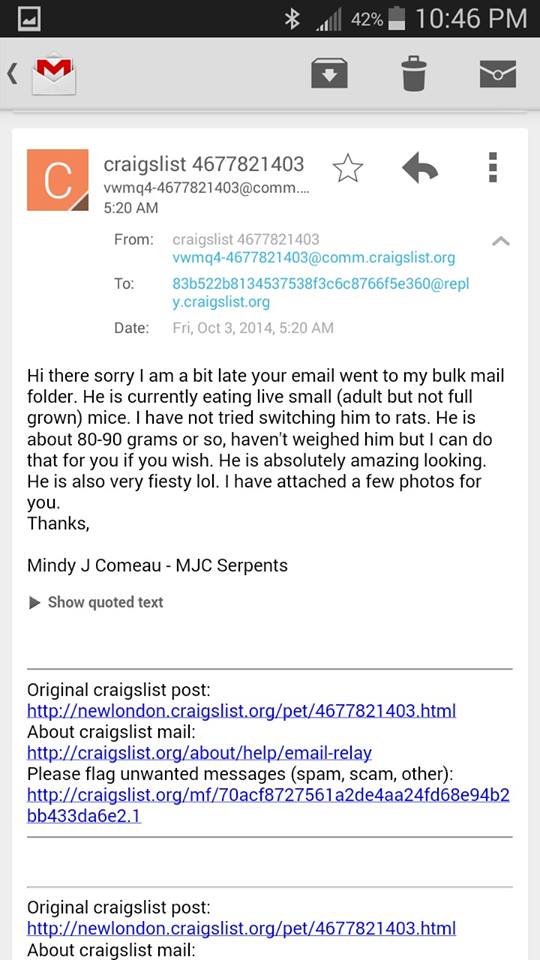Open the sender's avatar icon

(x=58, y=180)
